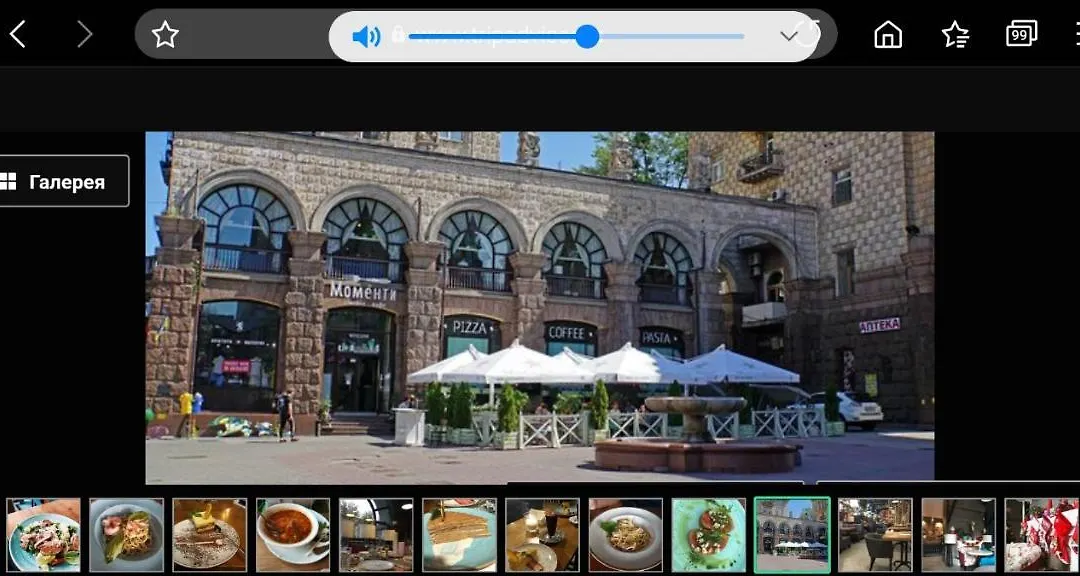The image size is (1080, 576).
Task: Go back to the previous page
Action: pyautogui.click(x=17, y=35)
